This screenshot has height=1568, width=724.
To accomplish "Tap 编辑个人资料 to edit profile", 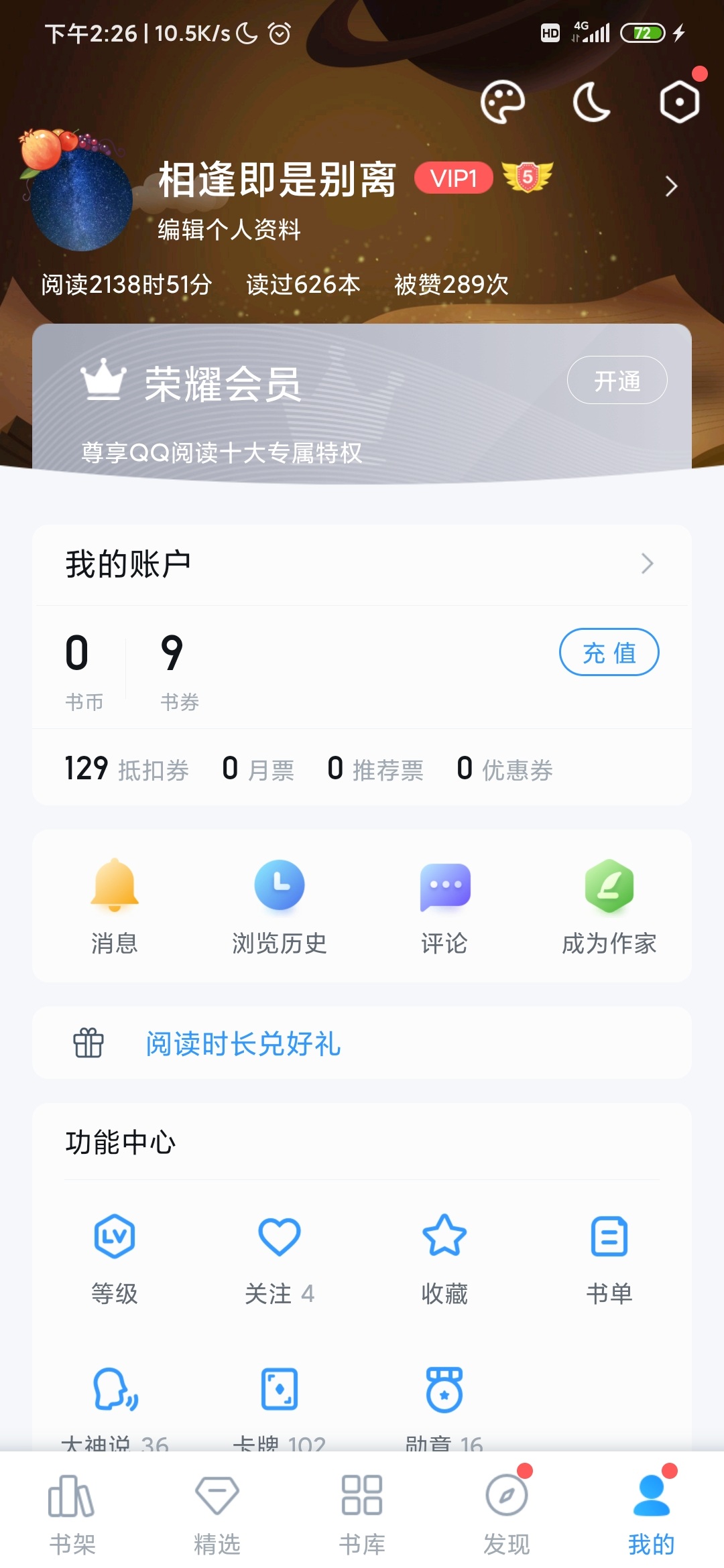I will coord(229,230).
